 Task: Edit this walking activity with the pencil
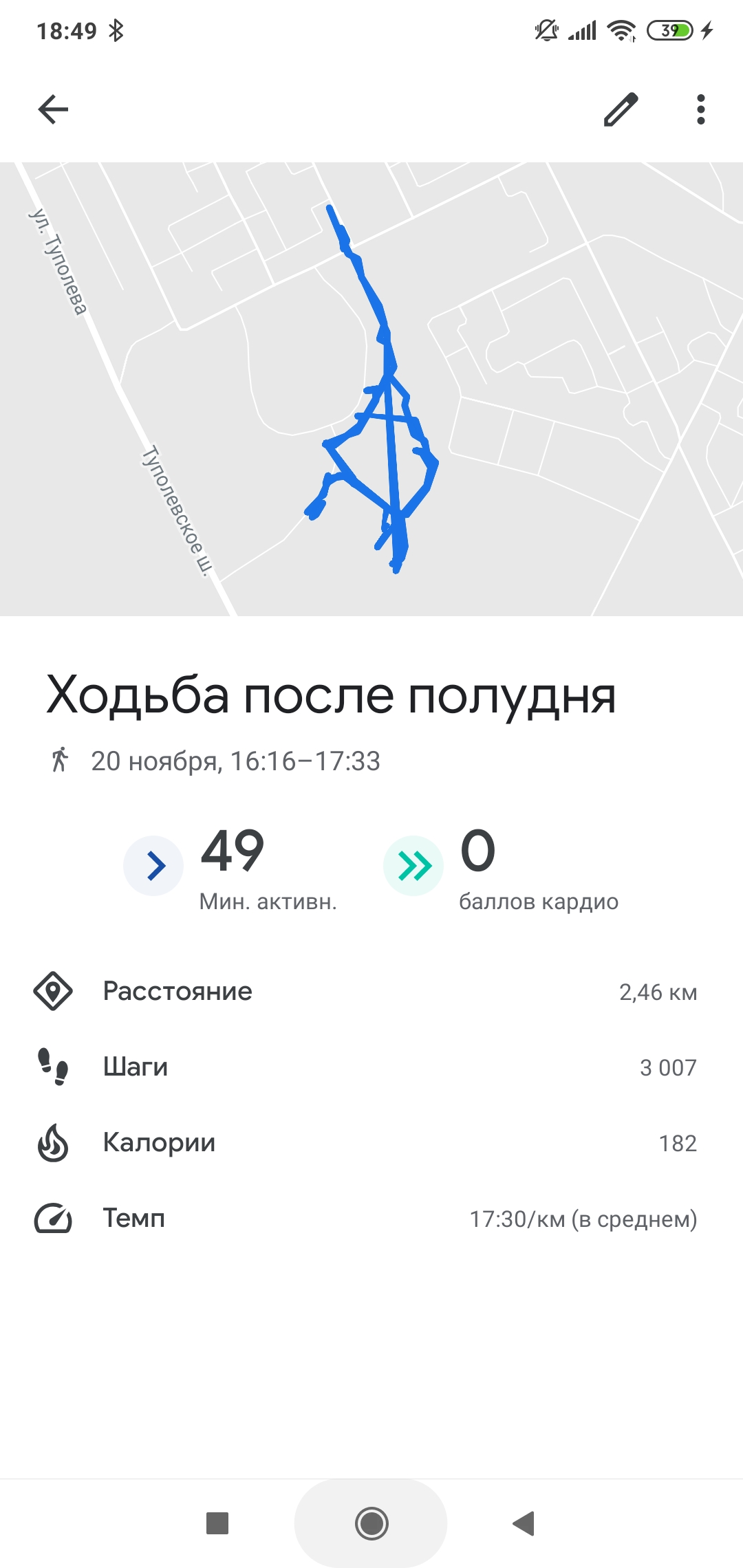tap(621, 109)
